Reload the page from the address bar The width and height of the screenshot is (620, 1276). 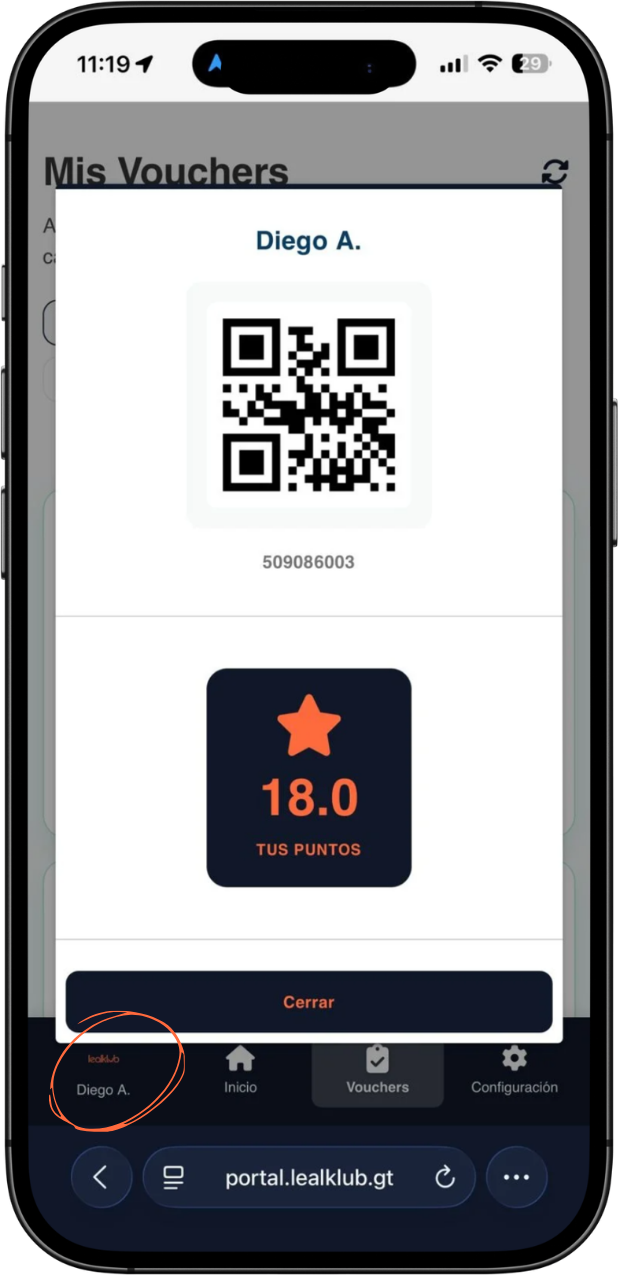click(445, 1177)
